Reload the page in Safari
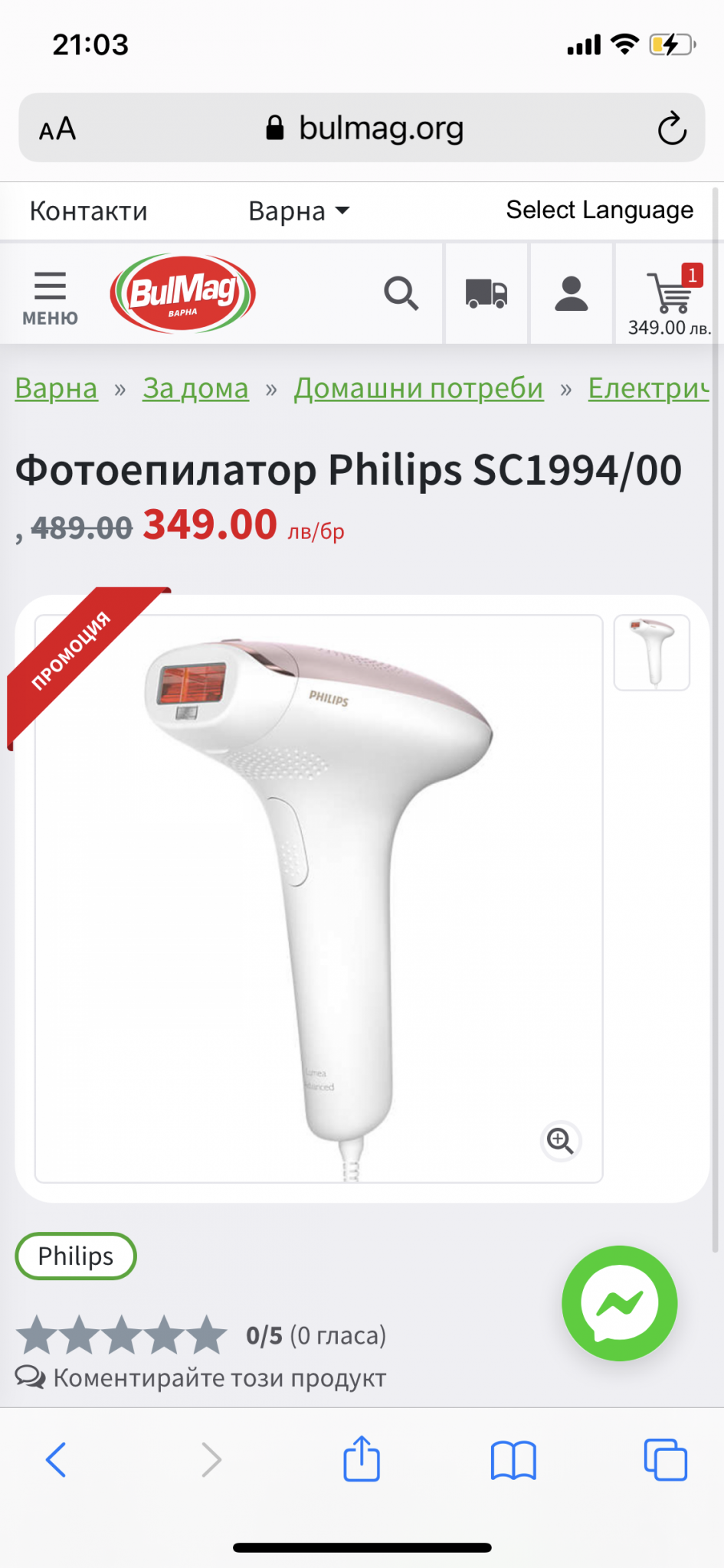The width and height of the screenshot is (724, 1568). [x=672, y=128]
